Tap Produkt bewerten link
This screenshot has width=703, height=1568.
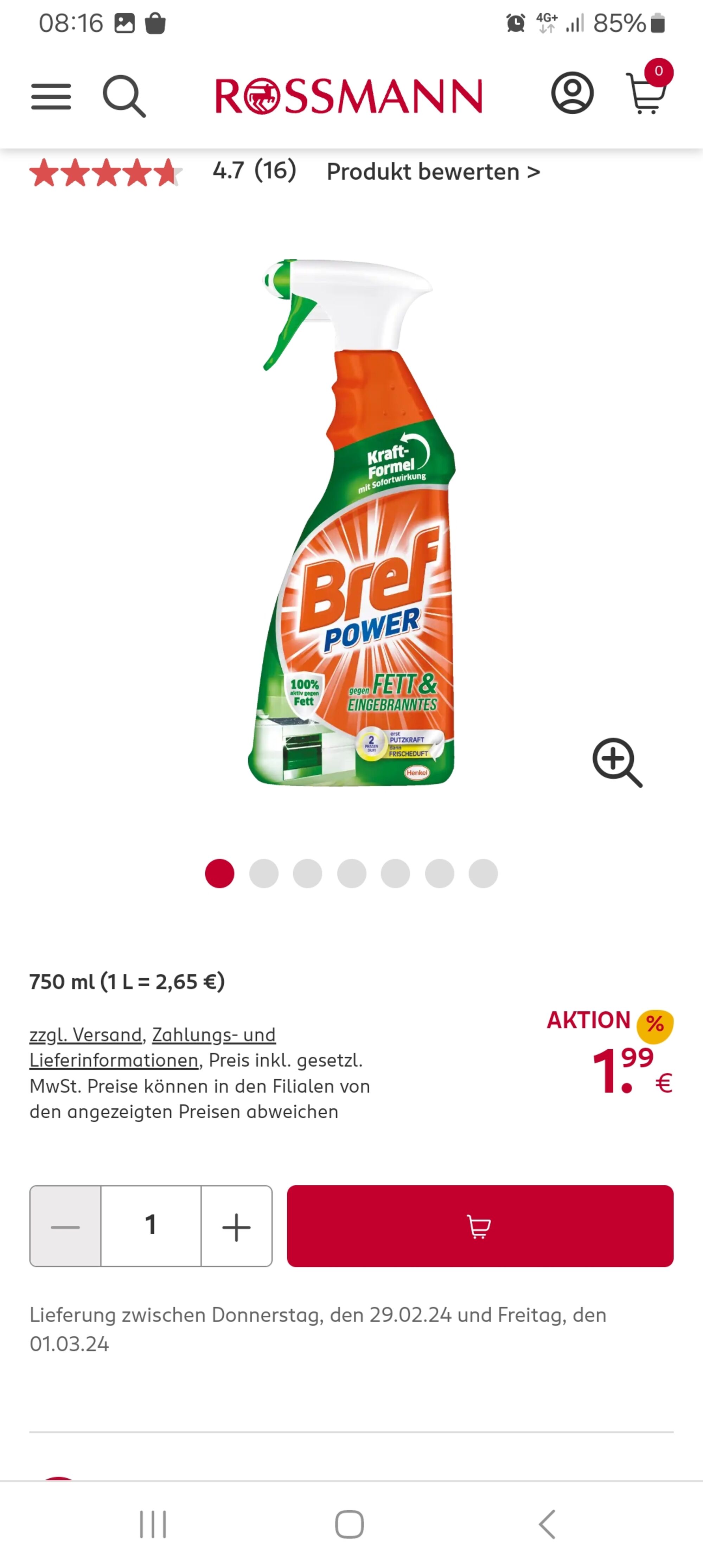tap(433, 172)
